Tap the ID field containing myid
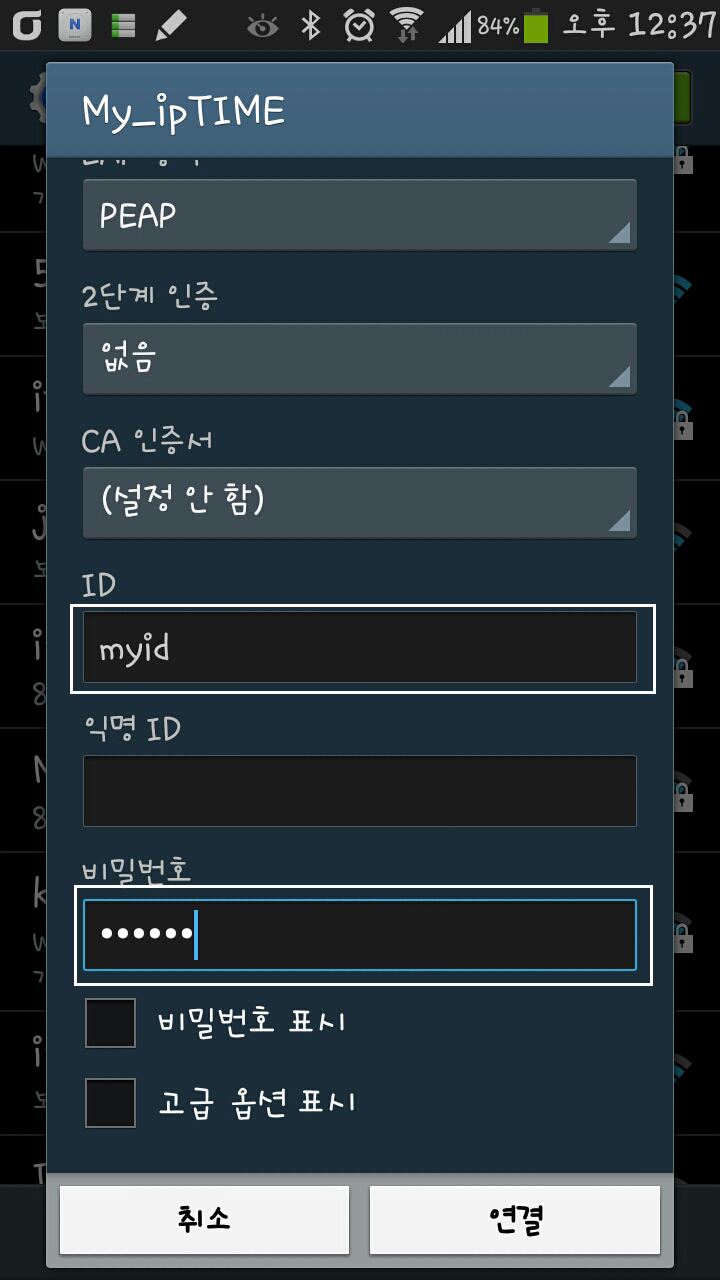Viewport: 720px width, 1280px height. click(x=359, y=648)
